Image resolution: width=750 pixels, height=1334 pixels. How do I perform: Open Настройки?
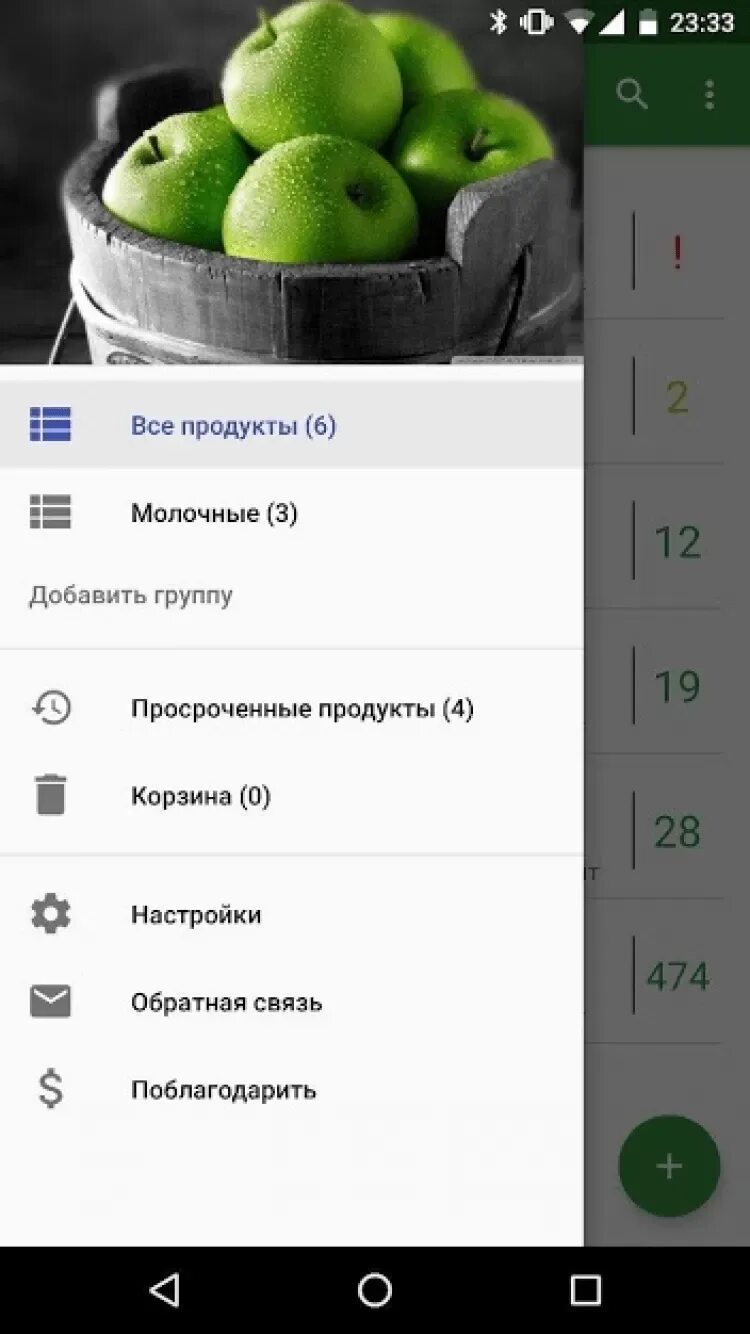(x=291, y=915)
